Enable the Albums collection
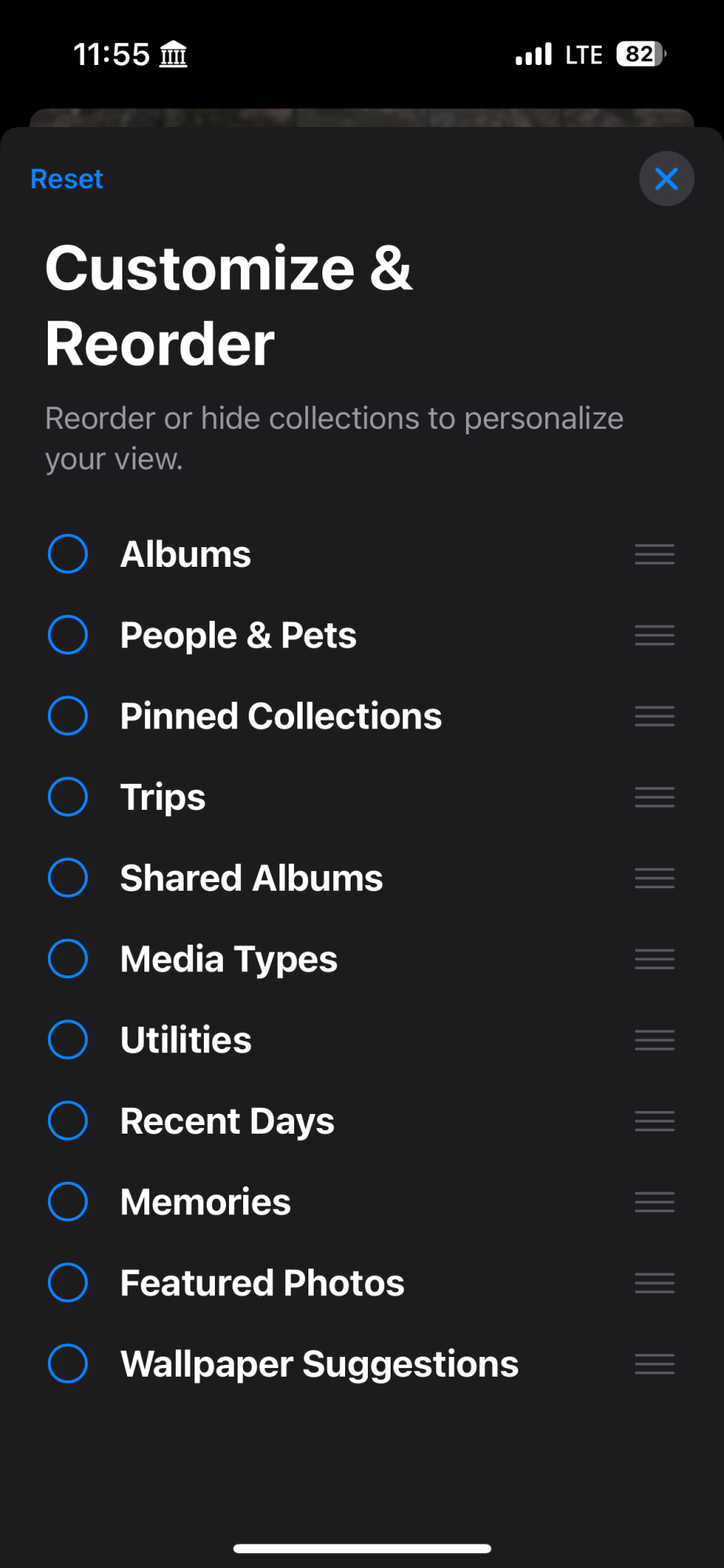The image size is (724, 1568). (67, 554)
